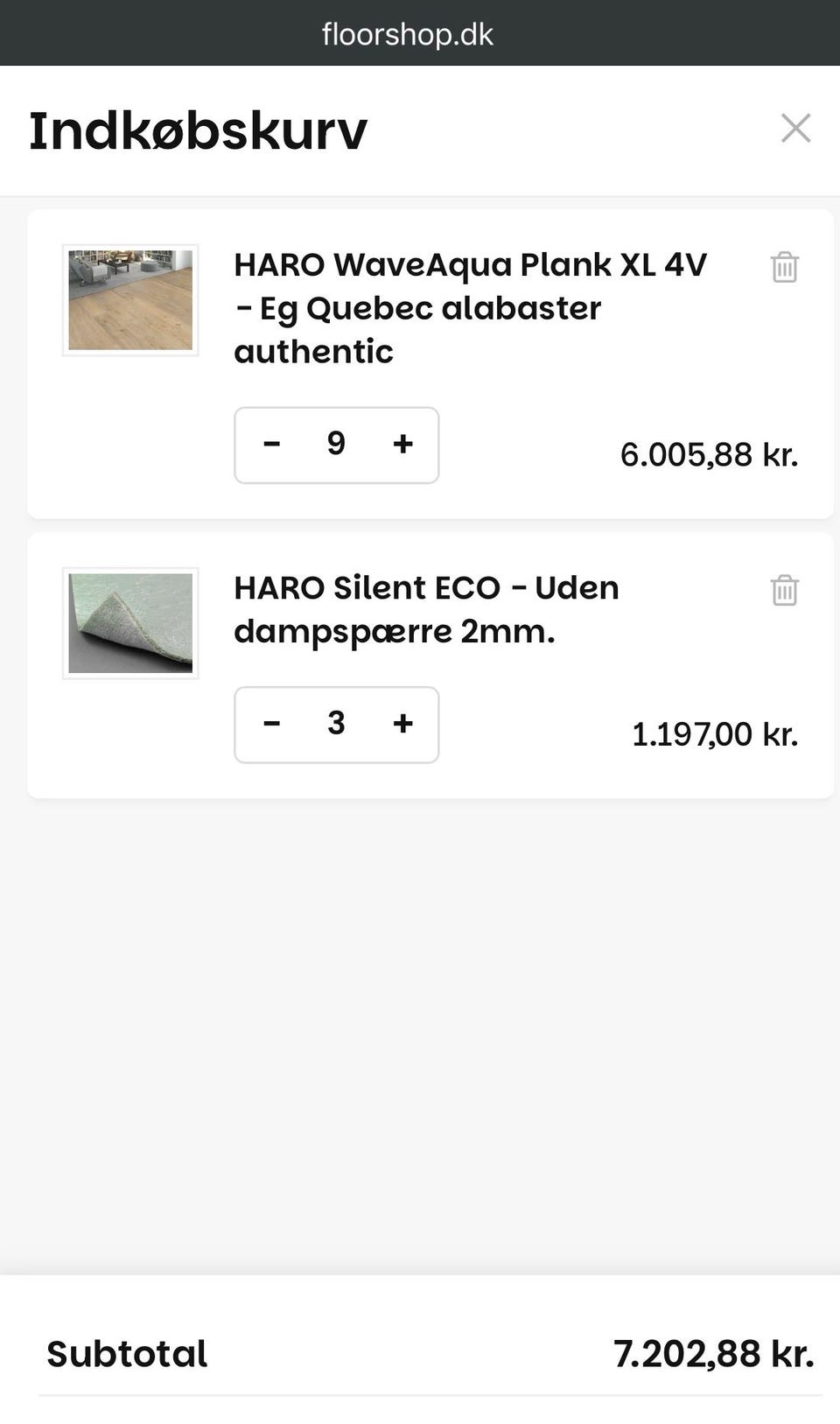Click the trash icon for the flooring plank
Screen dimensions: 840x1424
tap(784, 269)
